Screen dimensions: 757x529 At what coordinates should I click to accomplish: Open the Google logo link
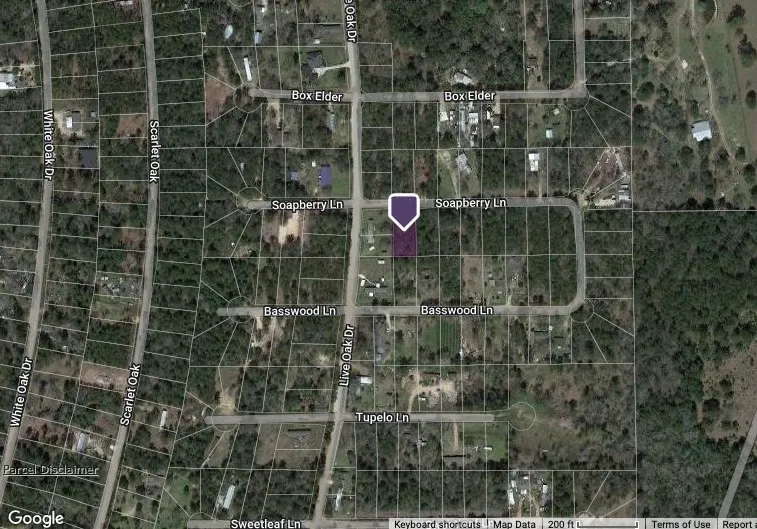click(36, 517)
